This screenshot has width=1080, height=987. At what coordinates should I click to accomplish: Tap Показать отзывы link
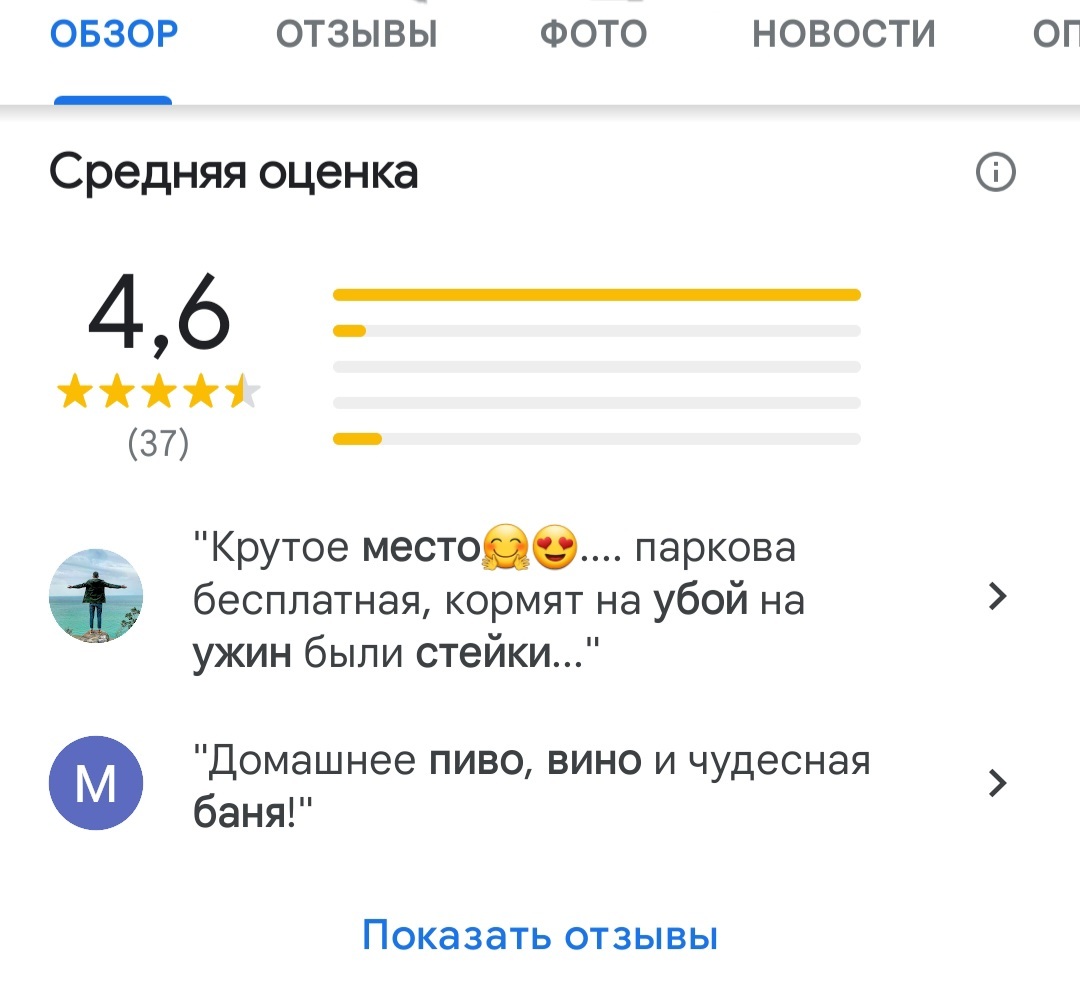pyautogui.click(x=540, y=936)
